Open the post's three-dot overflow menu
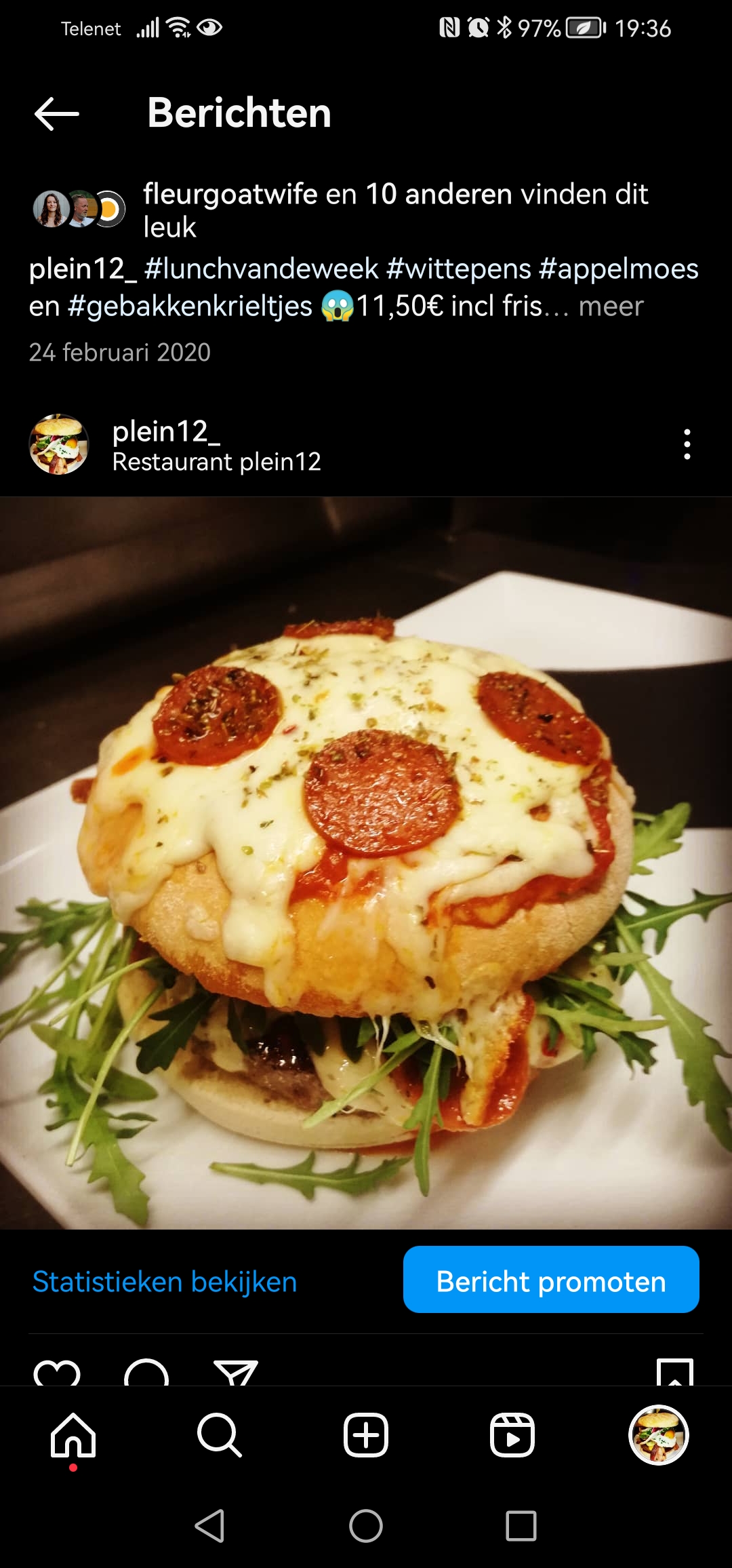The height and width of the screenshot is (1568, 732). 687,444
